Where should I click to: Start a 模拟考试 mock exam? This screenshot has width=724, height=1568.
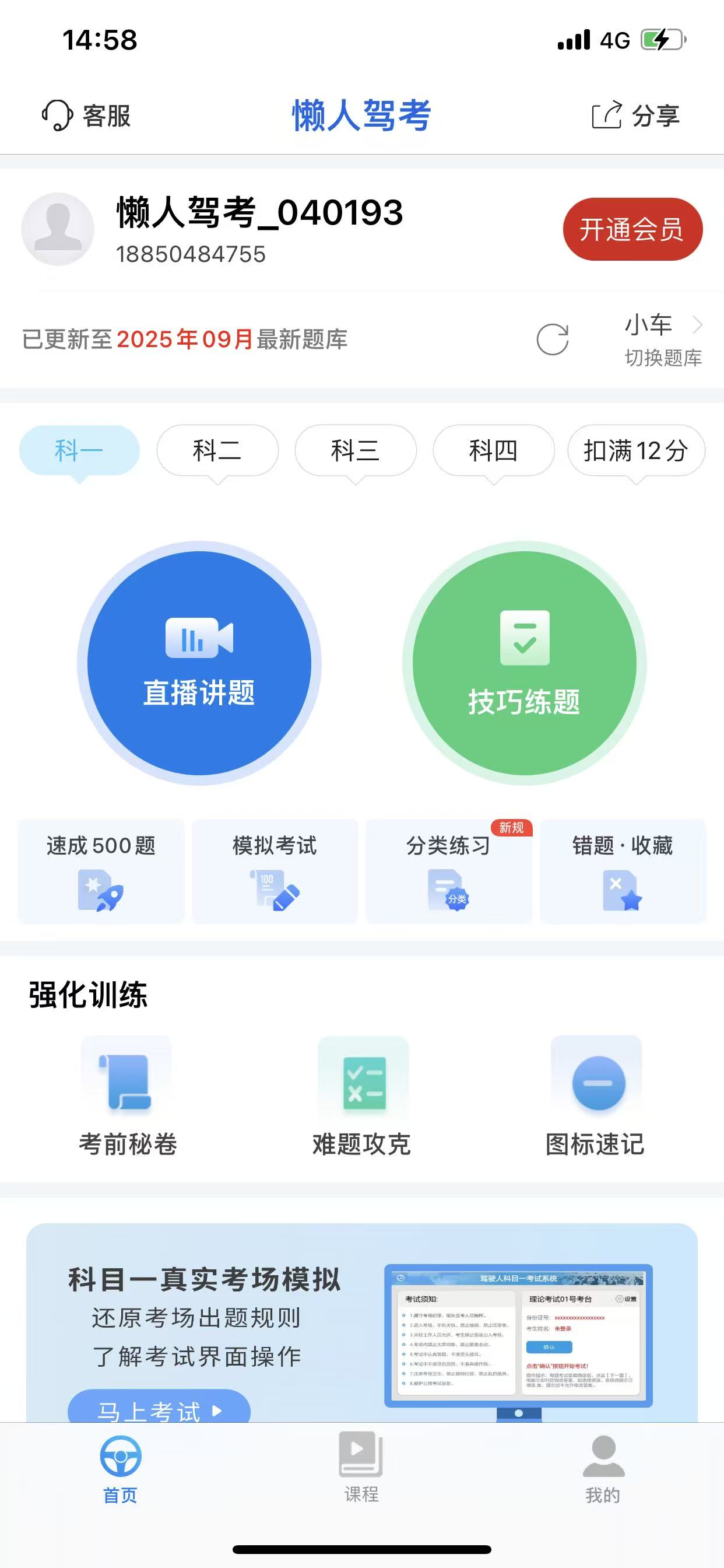[275, 871]
